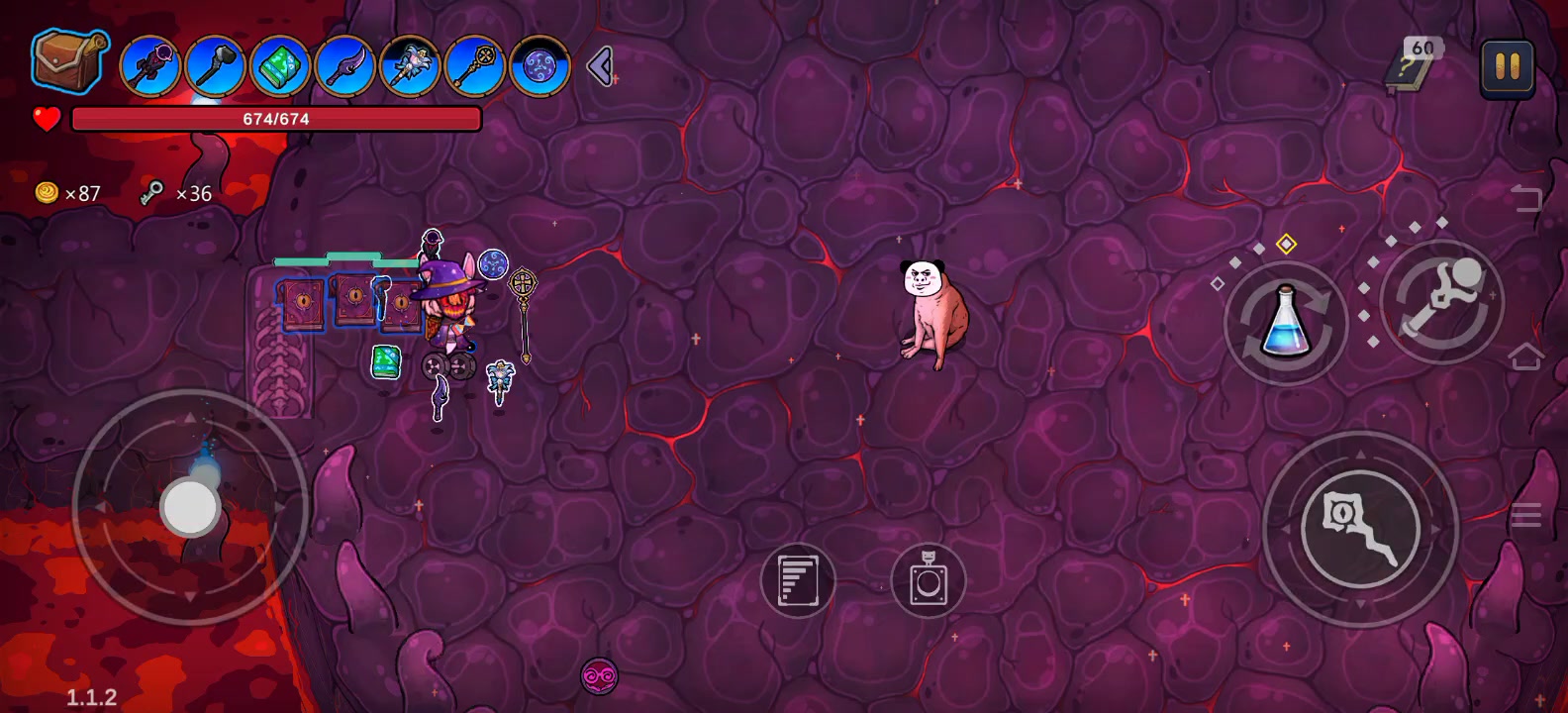
Task: Select the golden cross scepter slot
Action: point(475,67)
